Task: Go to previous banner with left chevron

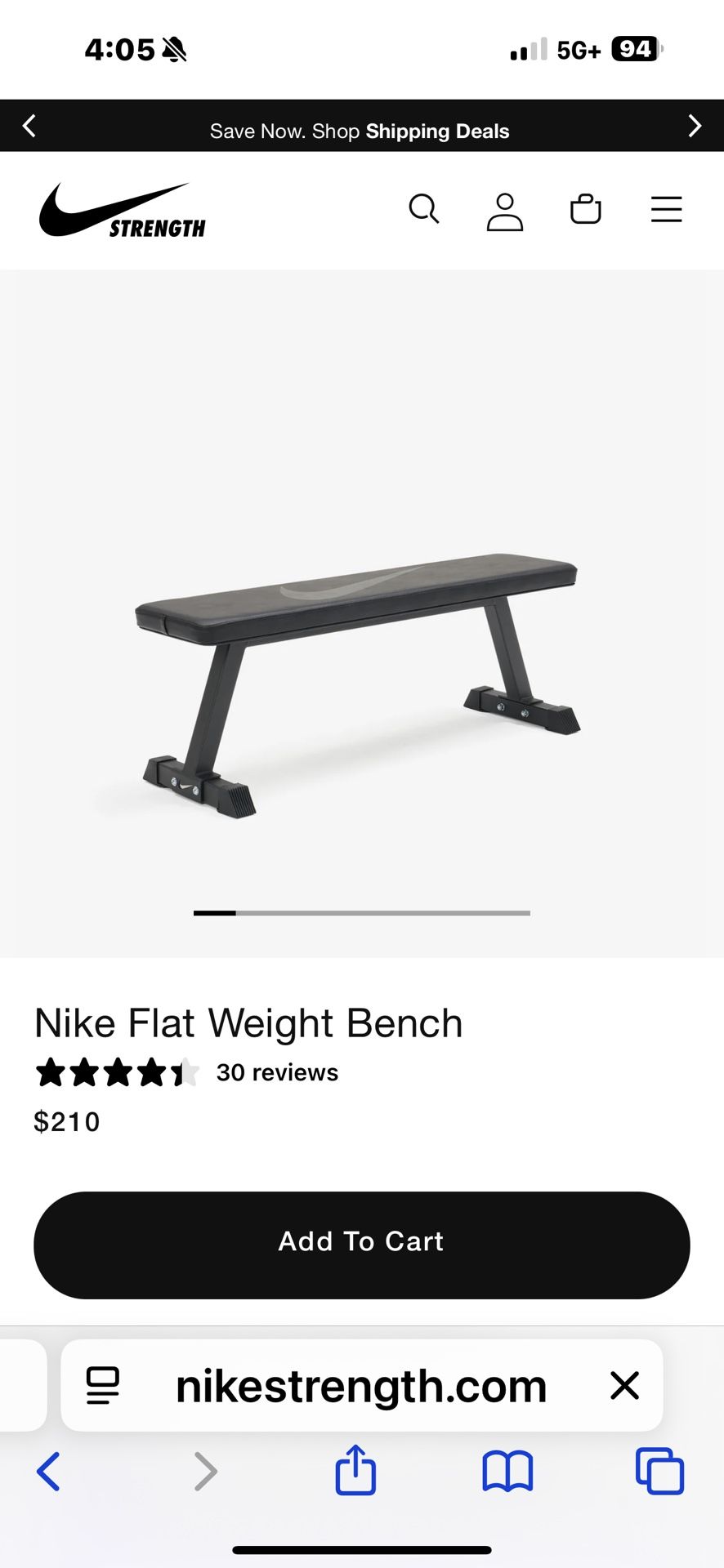Action: (29, 125)
